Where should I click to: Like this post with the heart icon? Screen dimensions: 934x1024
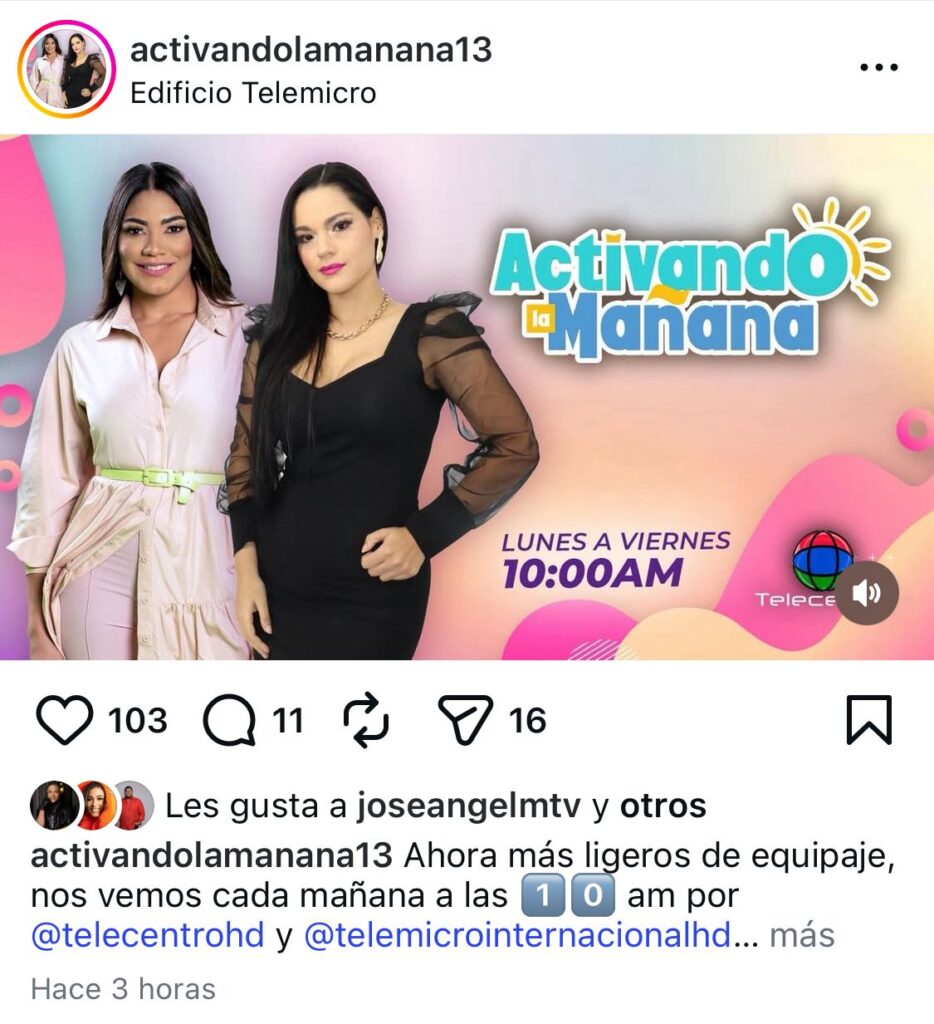pos(64,721)
